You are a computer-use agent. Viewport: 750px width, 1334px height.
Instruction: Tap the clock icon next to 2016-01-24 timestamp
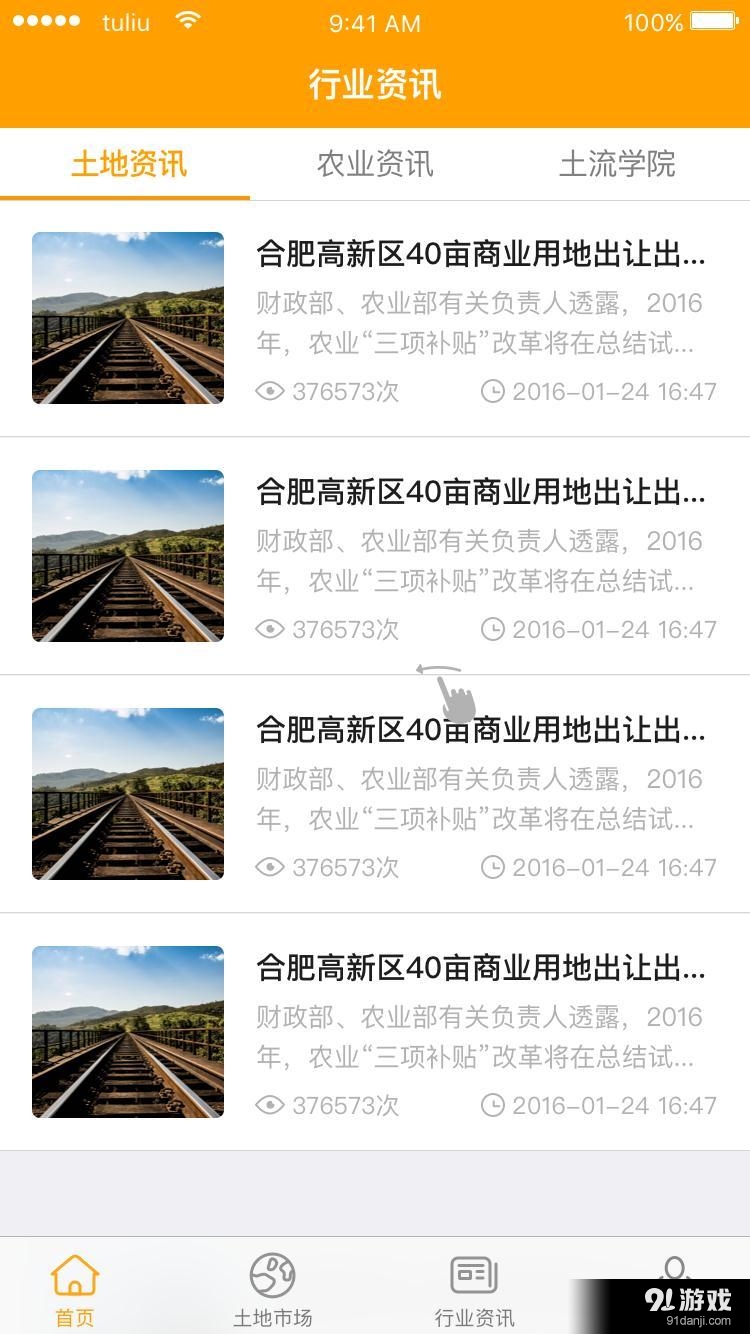(x=493, y=392)
